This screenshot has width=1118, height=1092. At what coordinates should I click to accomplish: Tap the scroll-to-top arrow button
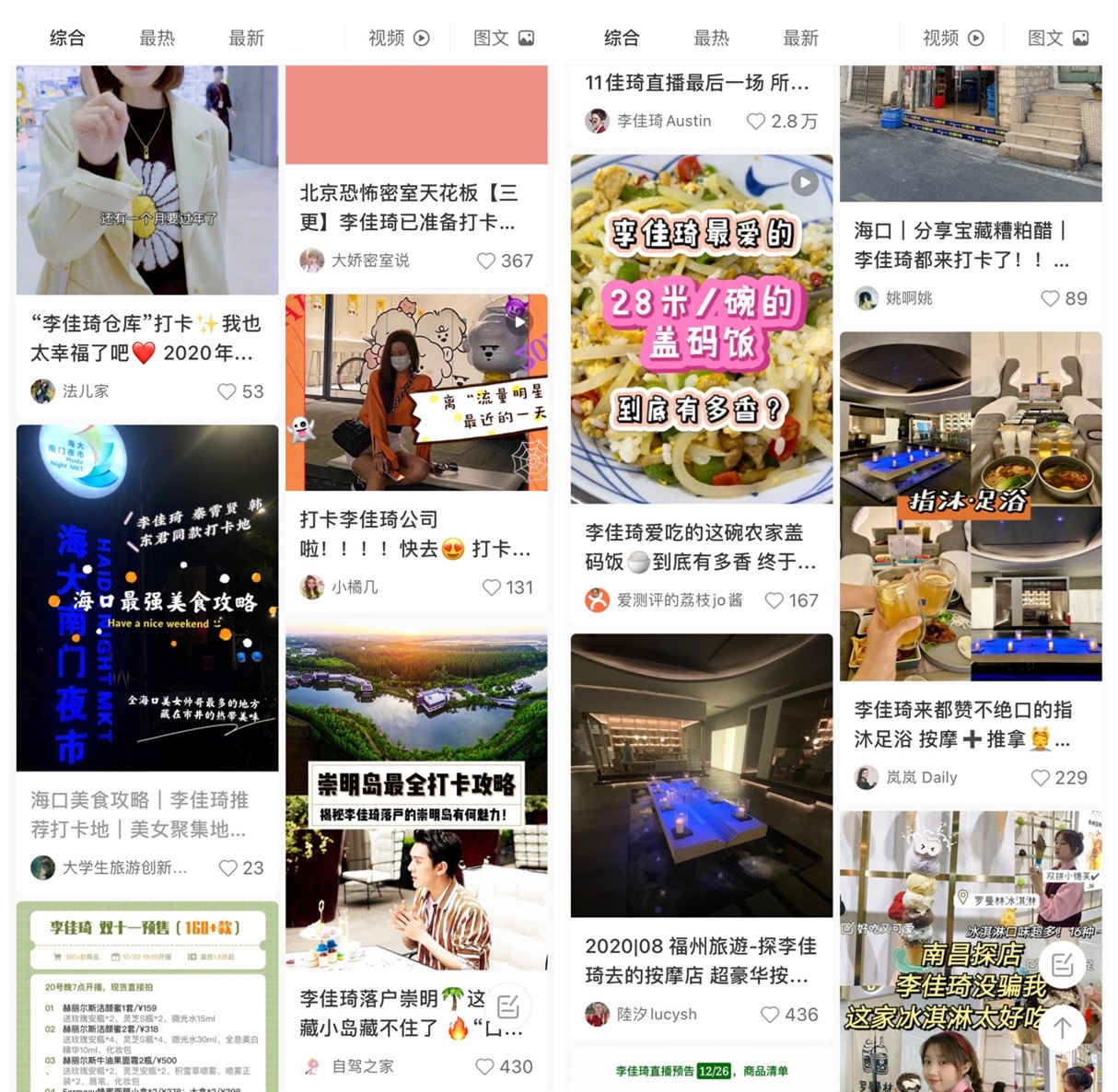point(1062,1028)
